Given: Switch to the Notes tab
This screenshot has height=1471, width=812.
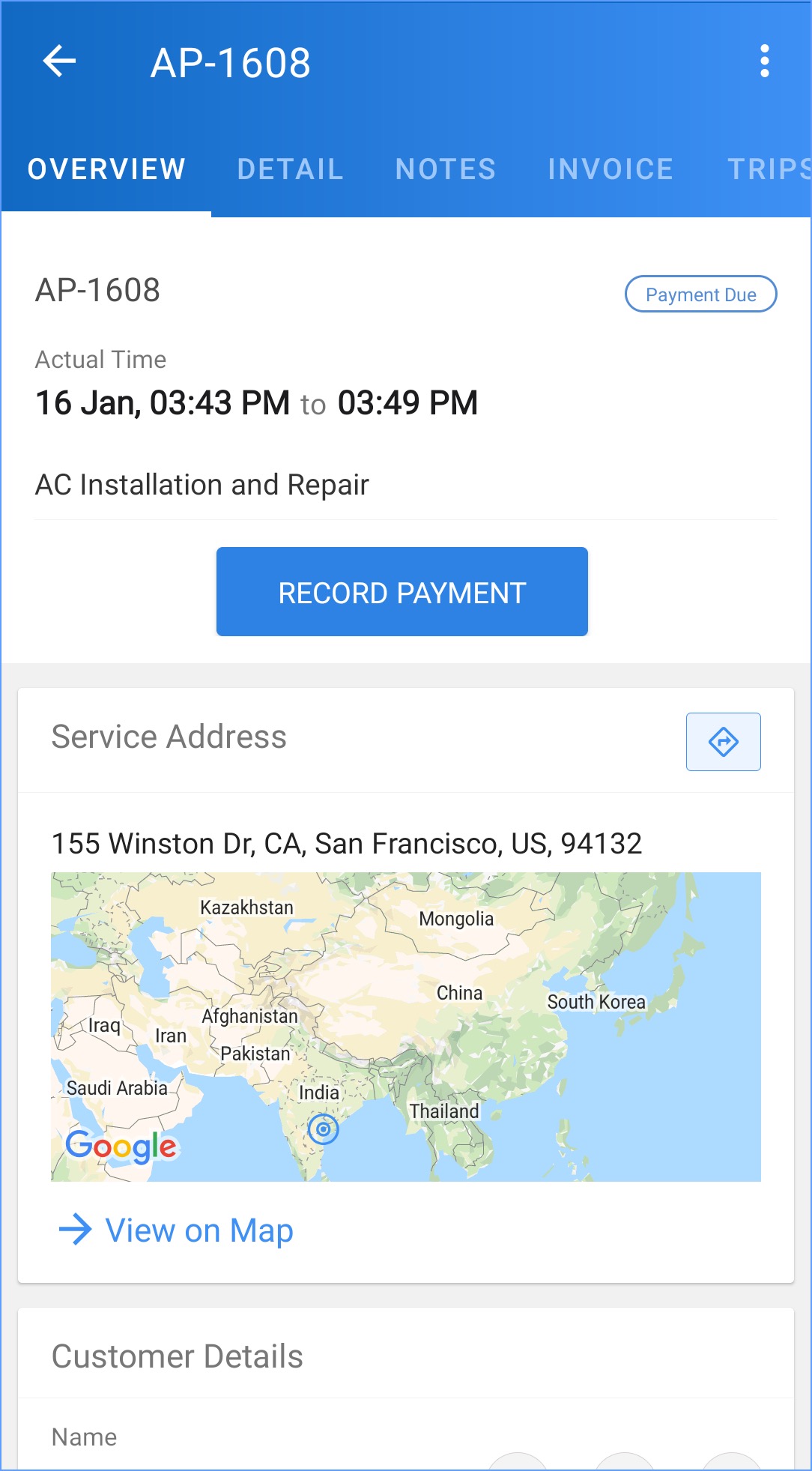Looking at the screenshot, I should [x=445, y=169].
